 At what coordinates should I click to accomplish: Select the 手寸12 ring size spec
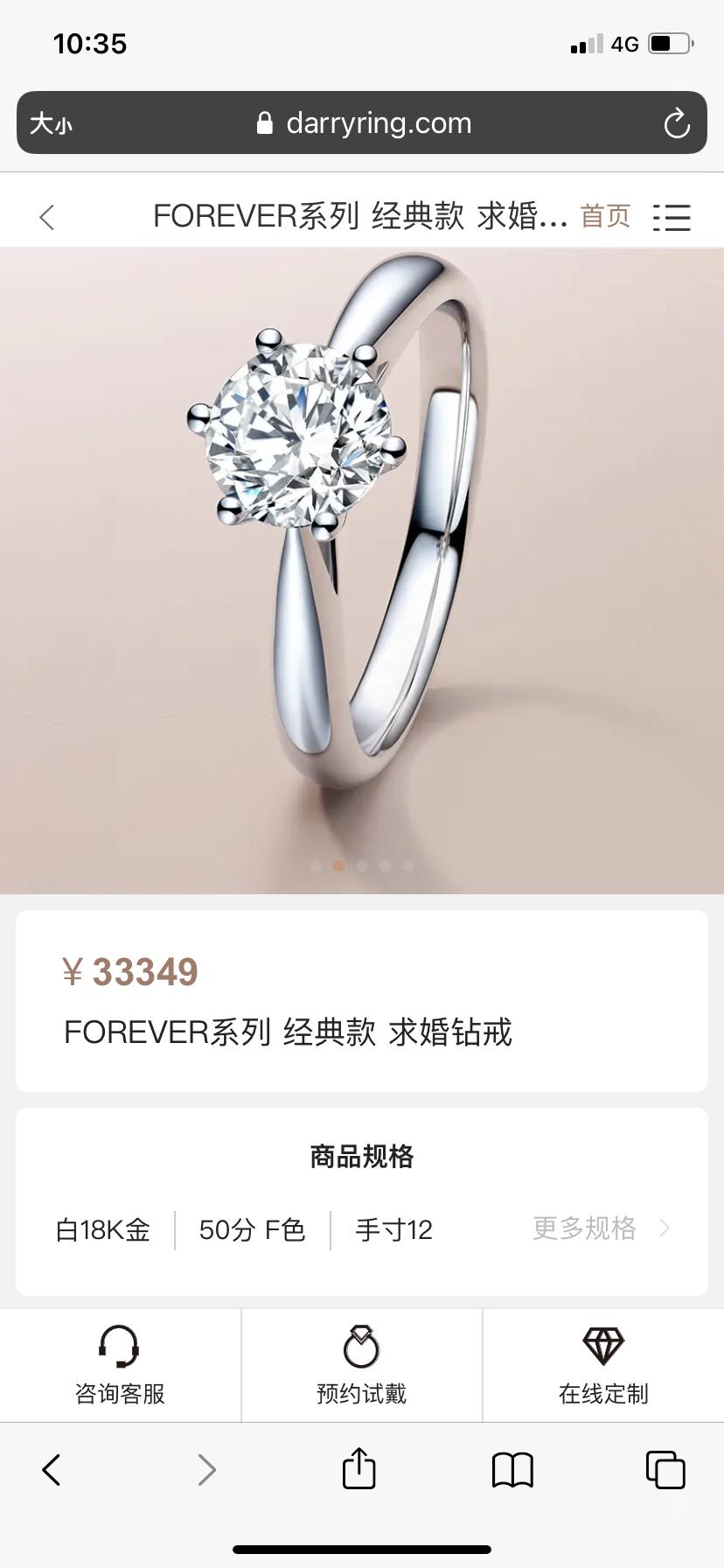[393, 1229]
